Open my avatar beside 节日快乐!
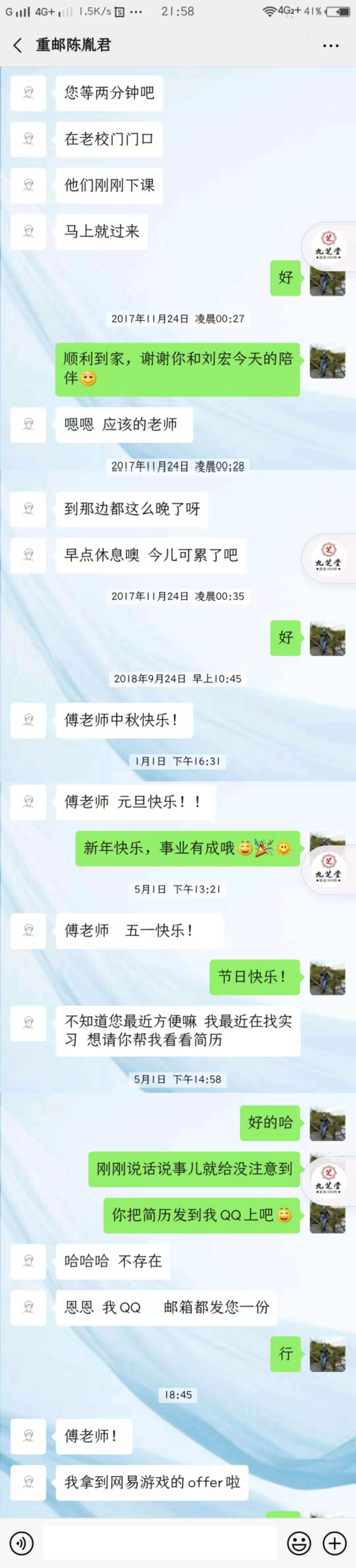The image size is (356, 1568). pos(327,977)
